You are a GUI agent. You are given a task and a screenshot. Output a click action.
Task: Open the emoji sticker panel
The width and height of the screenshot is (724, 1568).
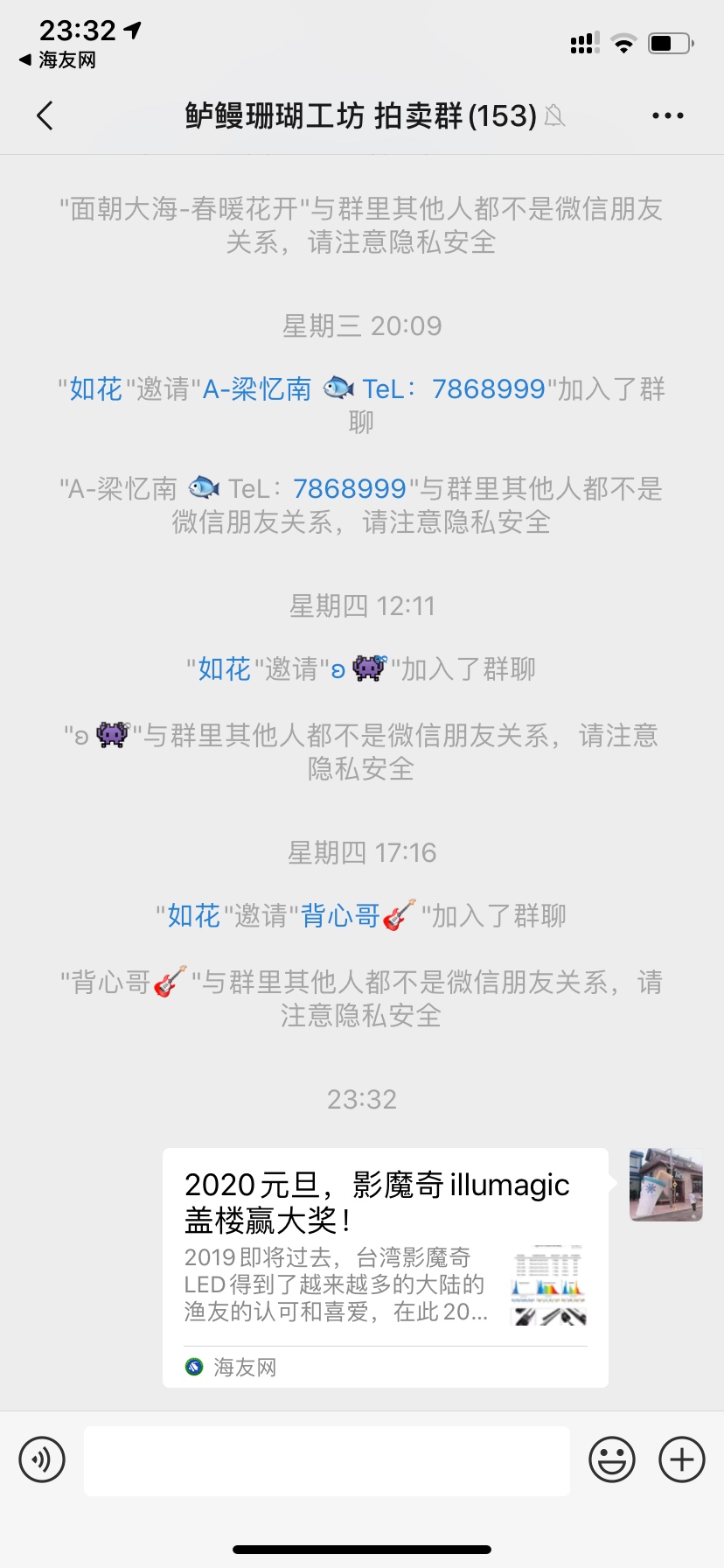point(611,1459)
